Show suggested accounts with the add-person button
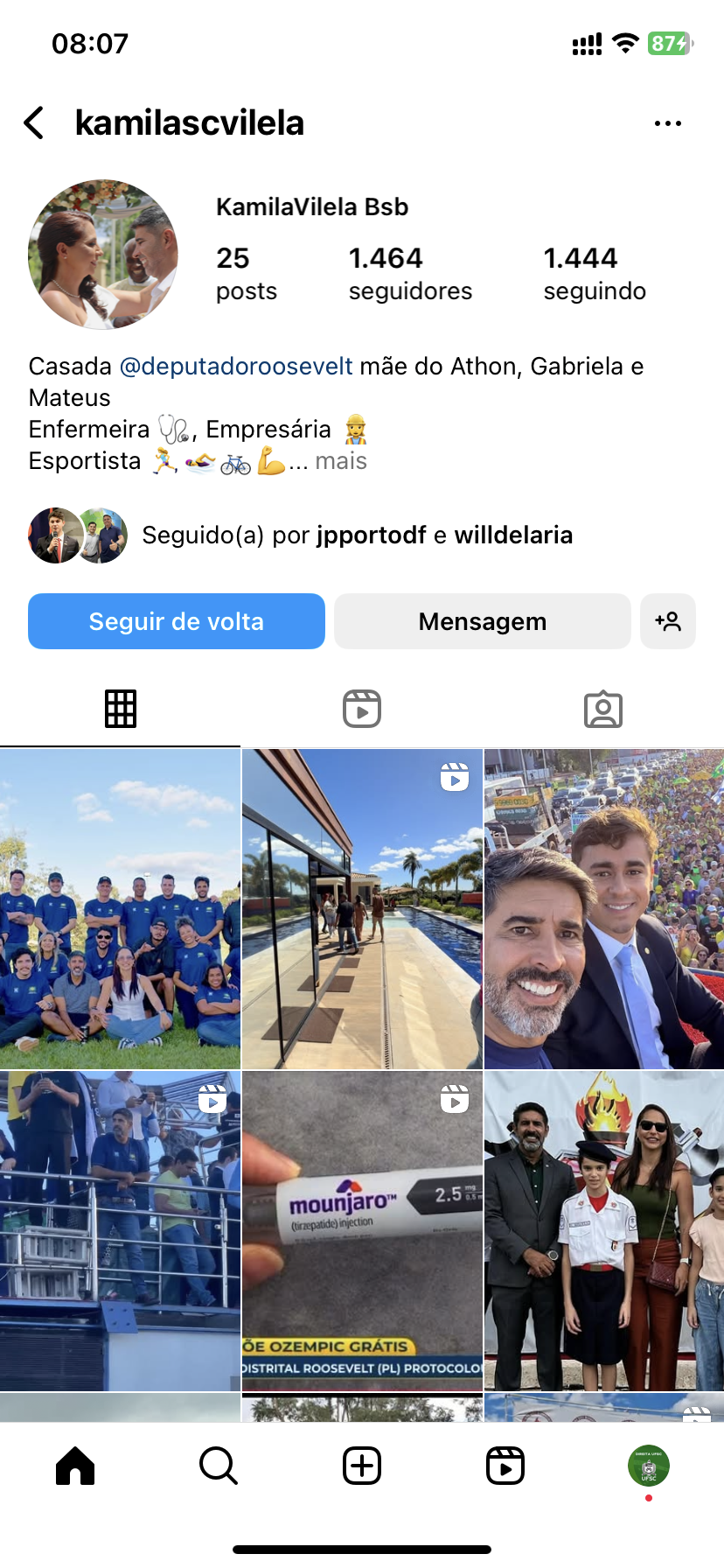724x1568 pixels. coord(668,621)
